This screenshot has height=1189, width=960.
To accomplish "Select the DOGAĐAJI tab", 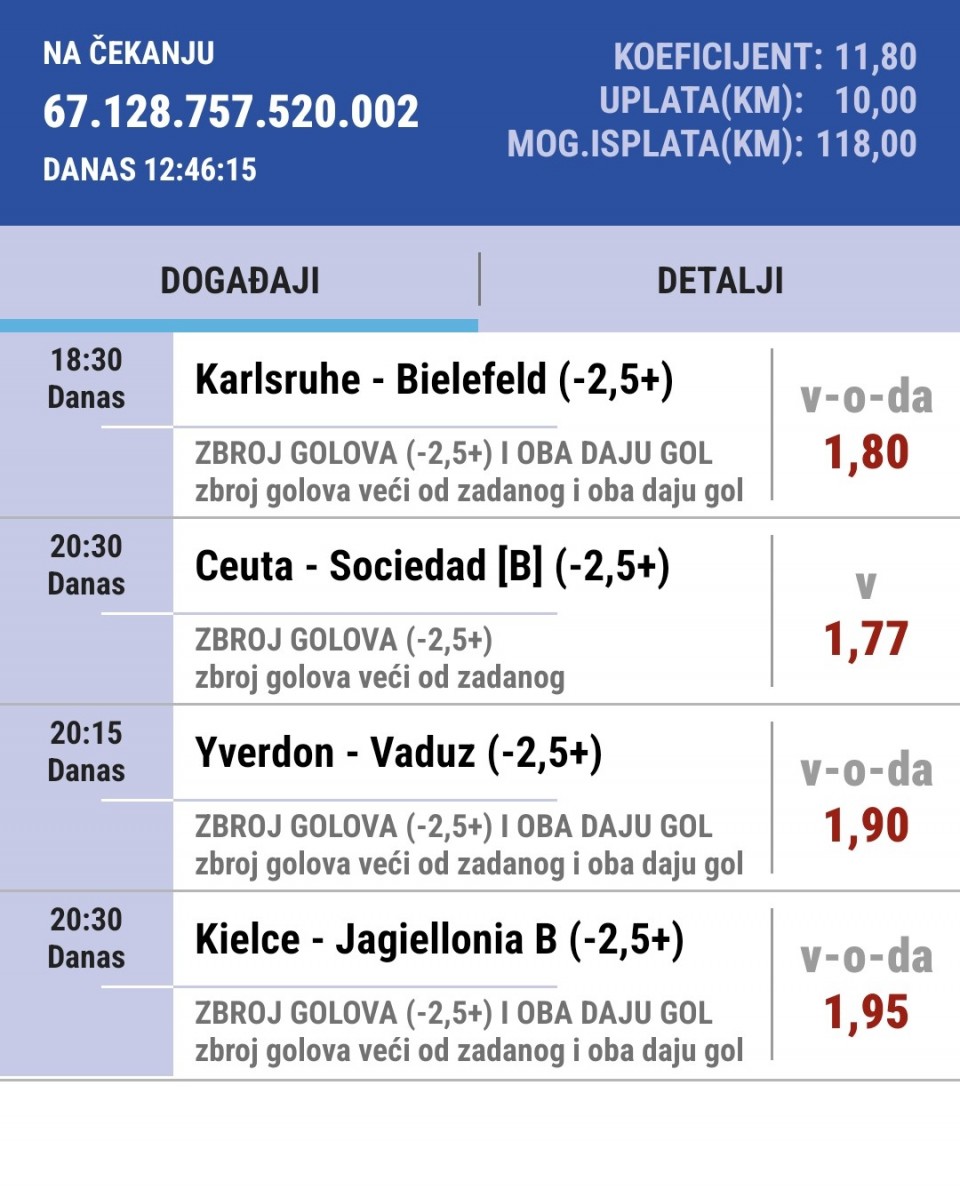I will coord(240,281).
